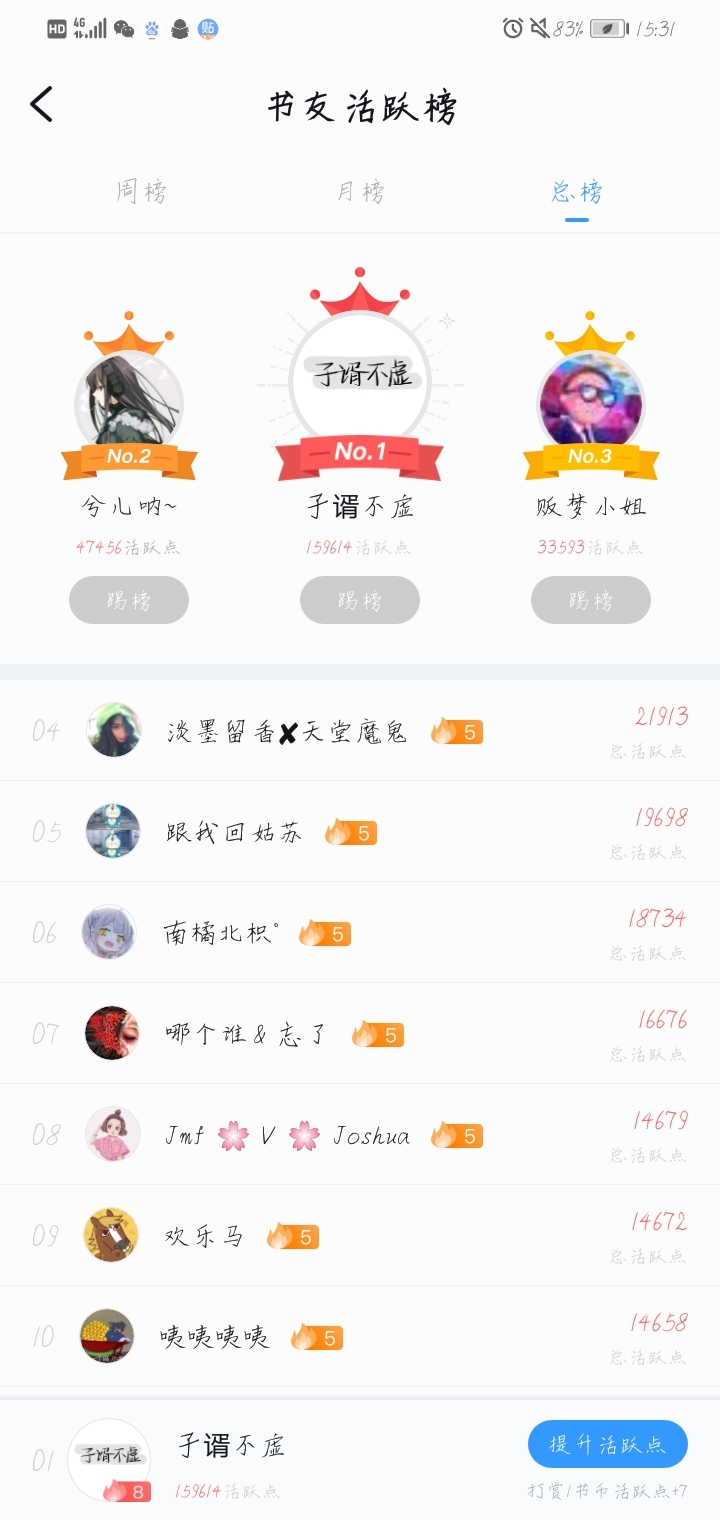The height and width of the screenshot is (1520, 720).
Task: Open 哪个谁&忘了 ranking row
Action: 360,1034
